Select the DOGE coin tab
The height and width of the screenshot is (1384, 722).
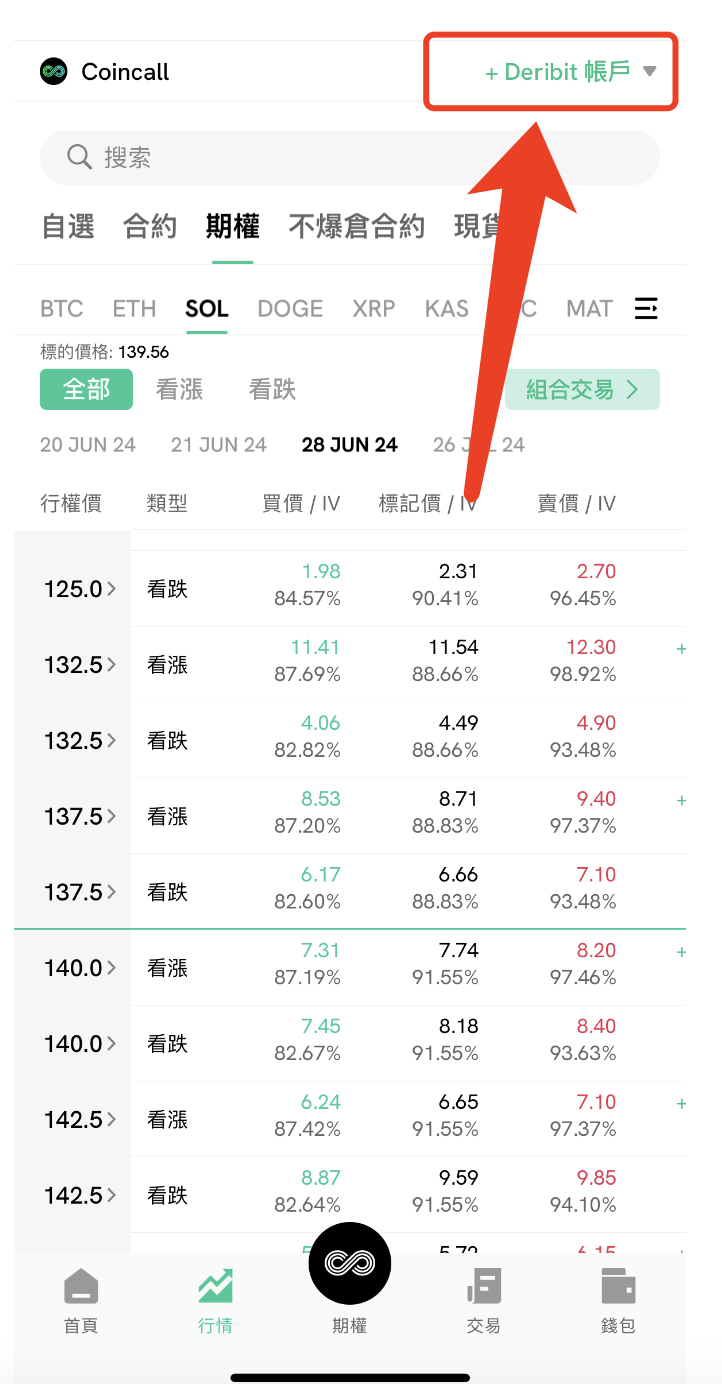[290, 308]
